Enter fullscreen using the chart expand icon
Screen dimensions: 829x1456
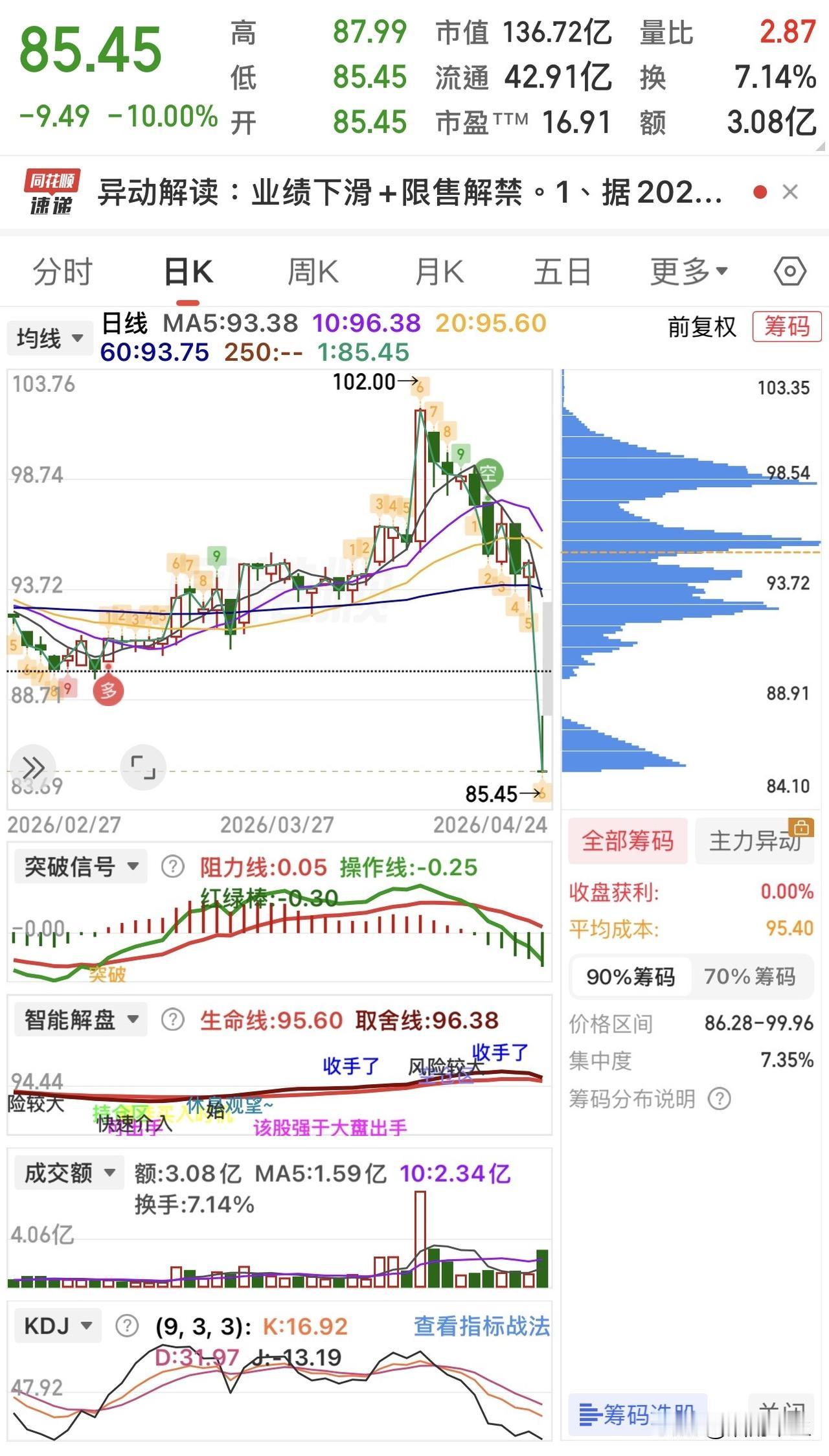click(x=144, y=768)
